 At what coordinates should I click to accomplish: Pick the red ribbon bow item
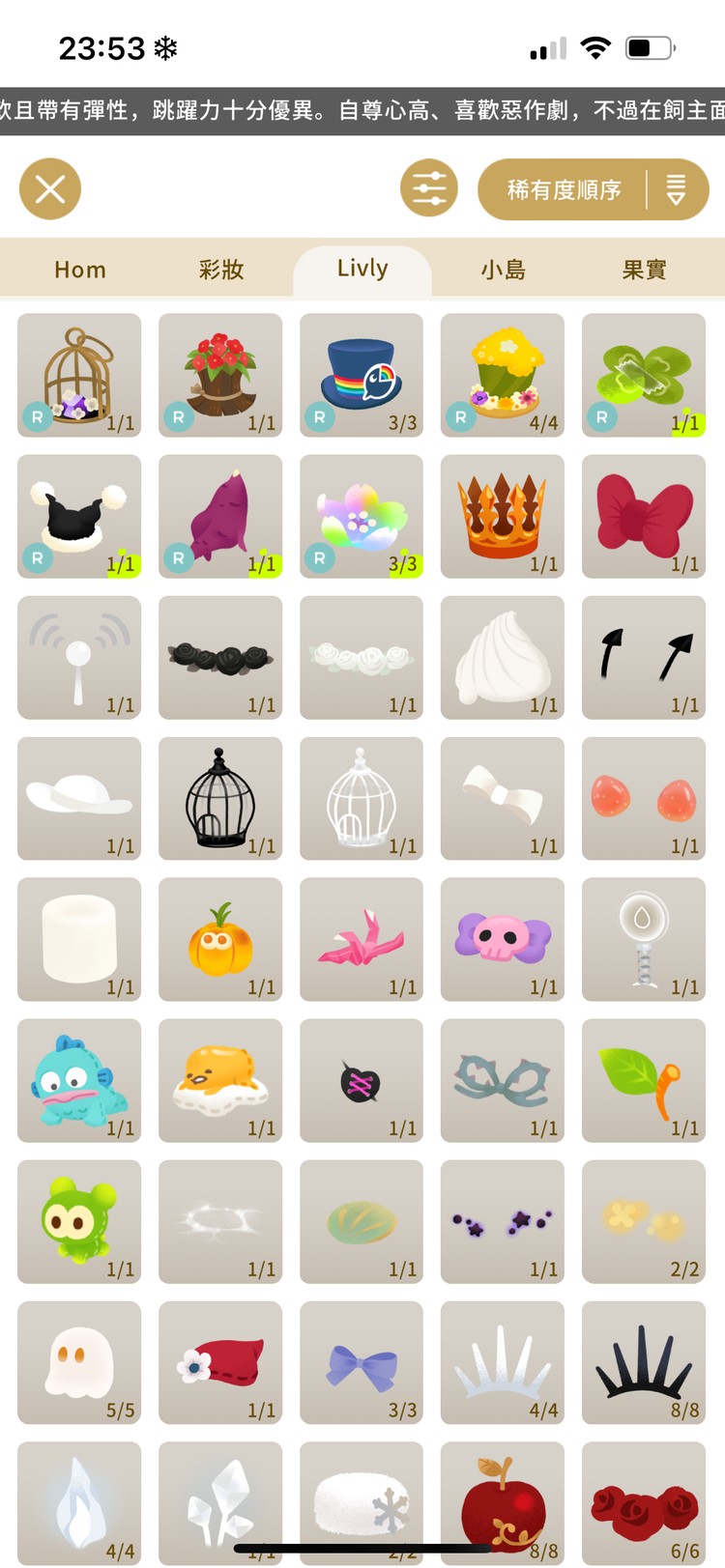(x=644, y=516)
